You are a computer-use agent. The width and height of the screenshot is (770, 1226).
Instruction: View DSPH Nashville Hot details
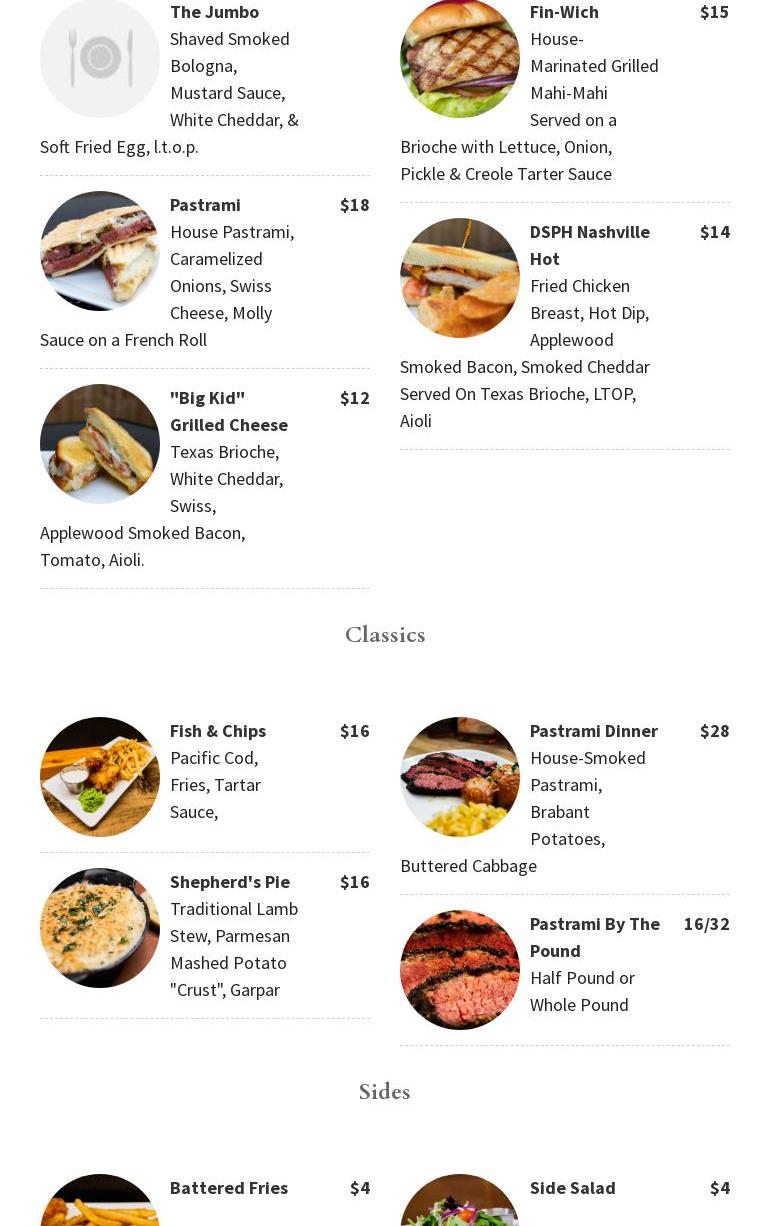point(589,245)
